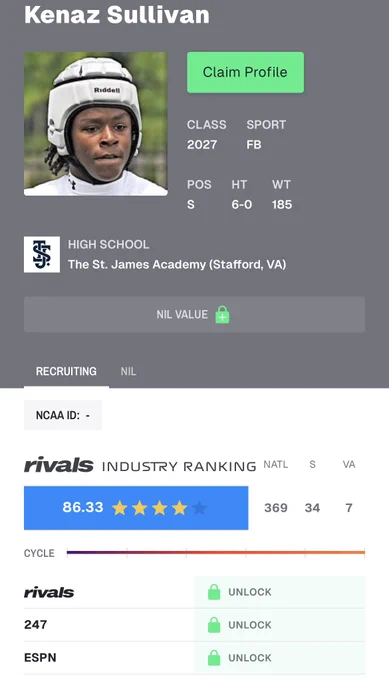Tap the Claim Profile button

245,72
